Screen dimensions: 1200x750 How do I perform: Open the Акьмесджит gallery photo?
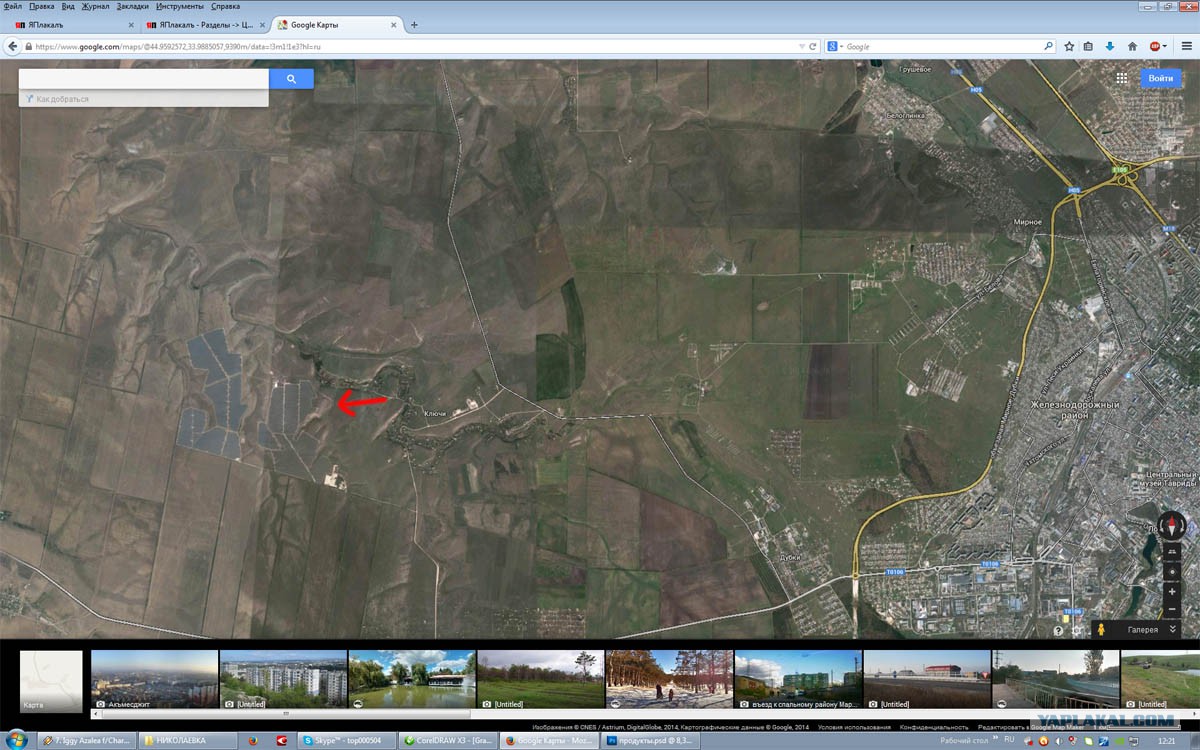point(154,680)
